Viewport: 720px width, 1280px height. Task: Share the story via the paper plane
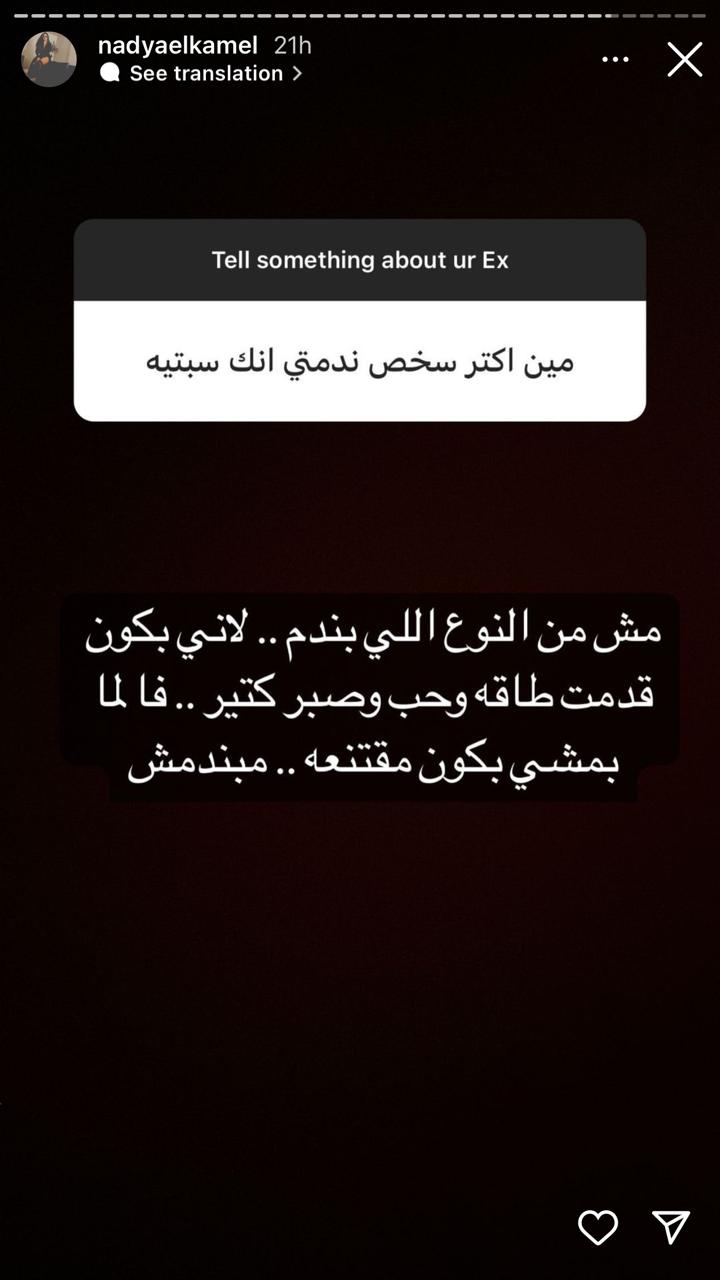670,1227
